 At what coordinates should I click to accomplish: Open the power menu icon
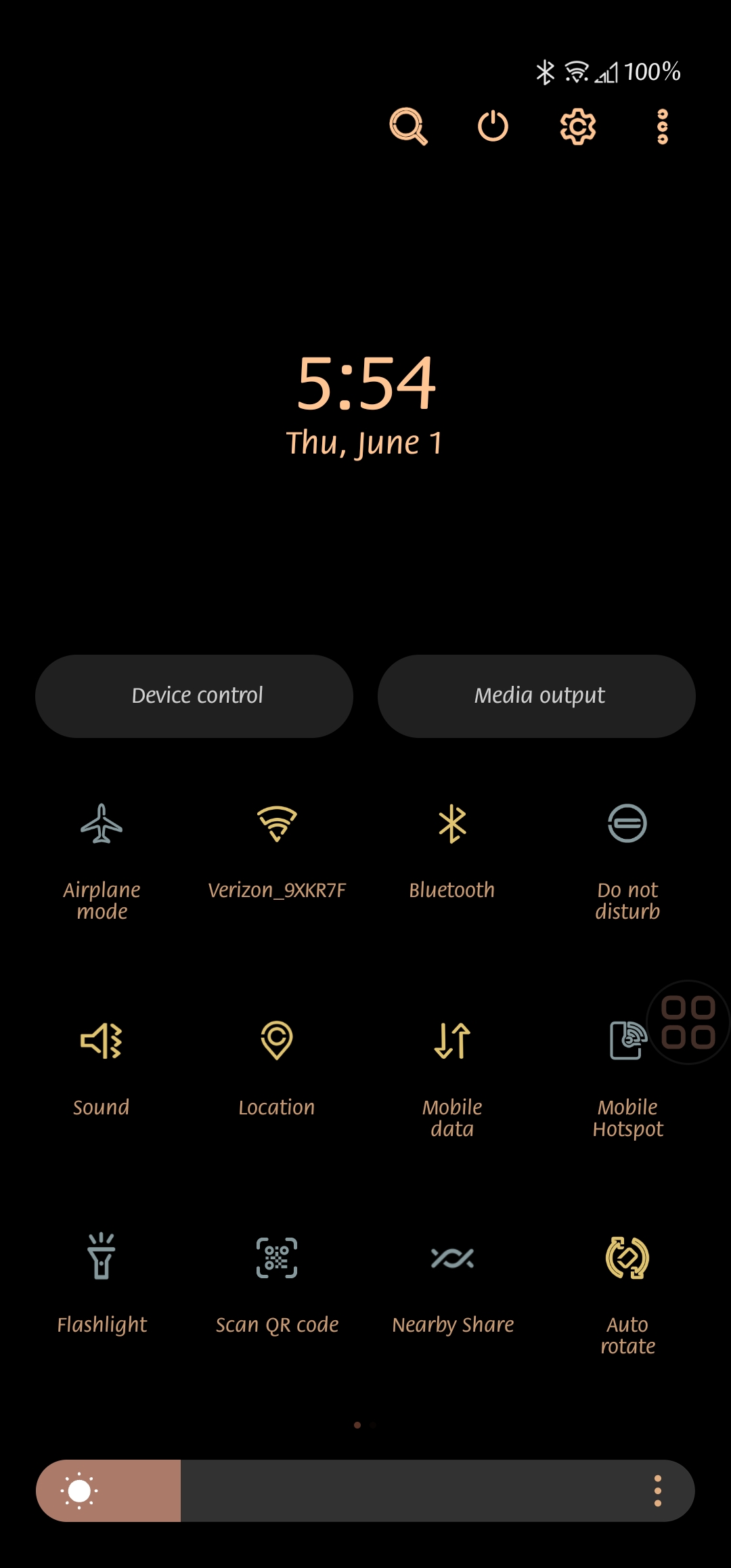pyautogui.click(x=493, y=127)
